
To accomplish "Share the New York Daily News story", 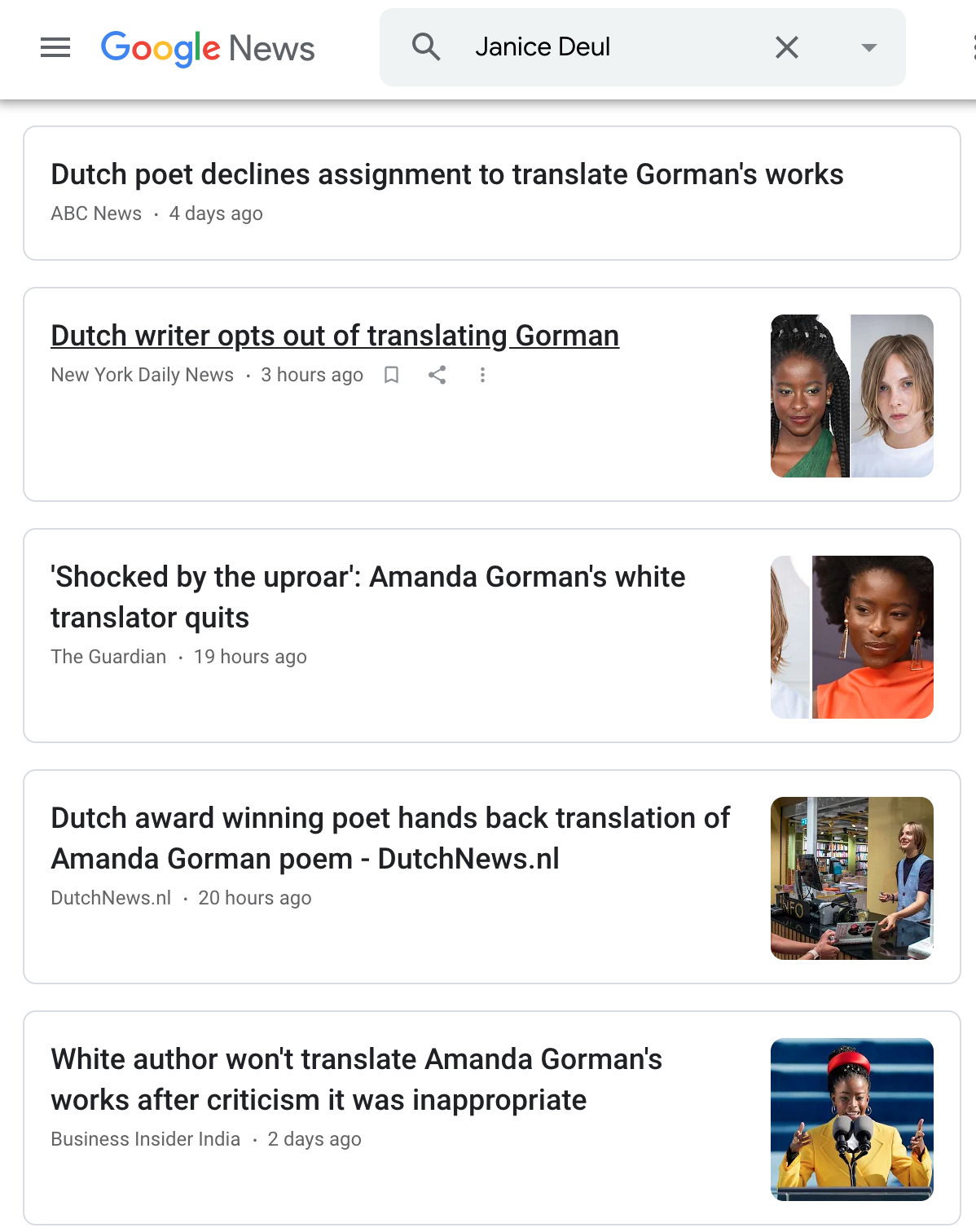I will tap(437, 375).
